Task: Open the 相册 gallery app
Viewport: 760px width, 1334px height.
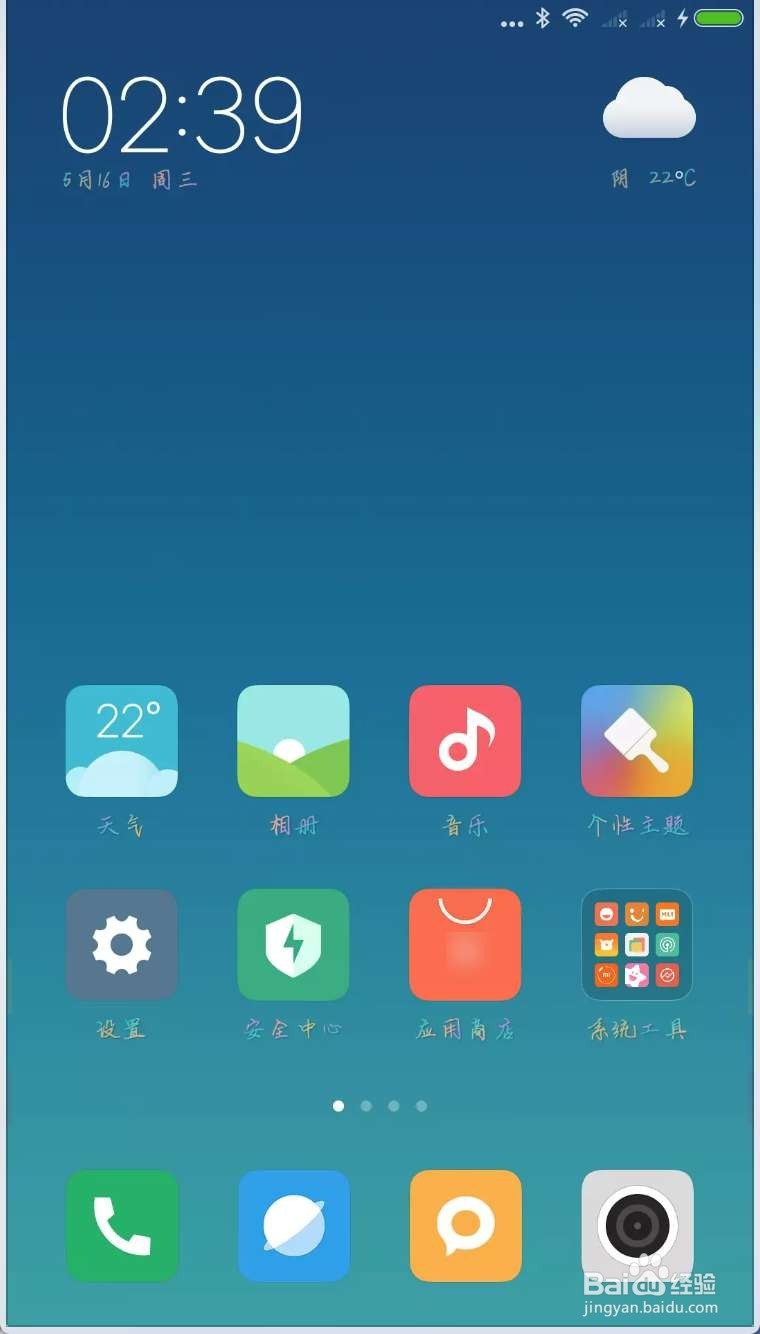Action: point(293,740)
